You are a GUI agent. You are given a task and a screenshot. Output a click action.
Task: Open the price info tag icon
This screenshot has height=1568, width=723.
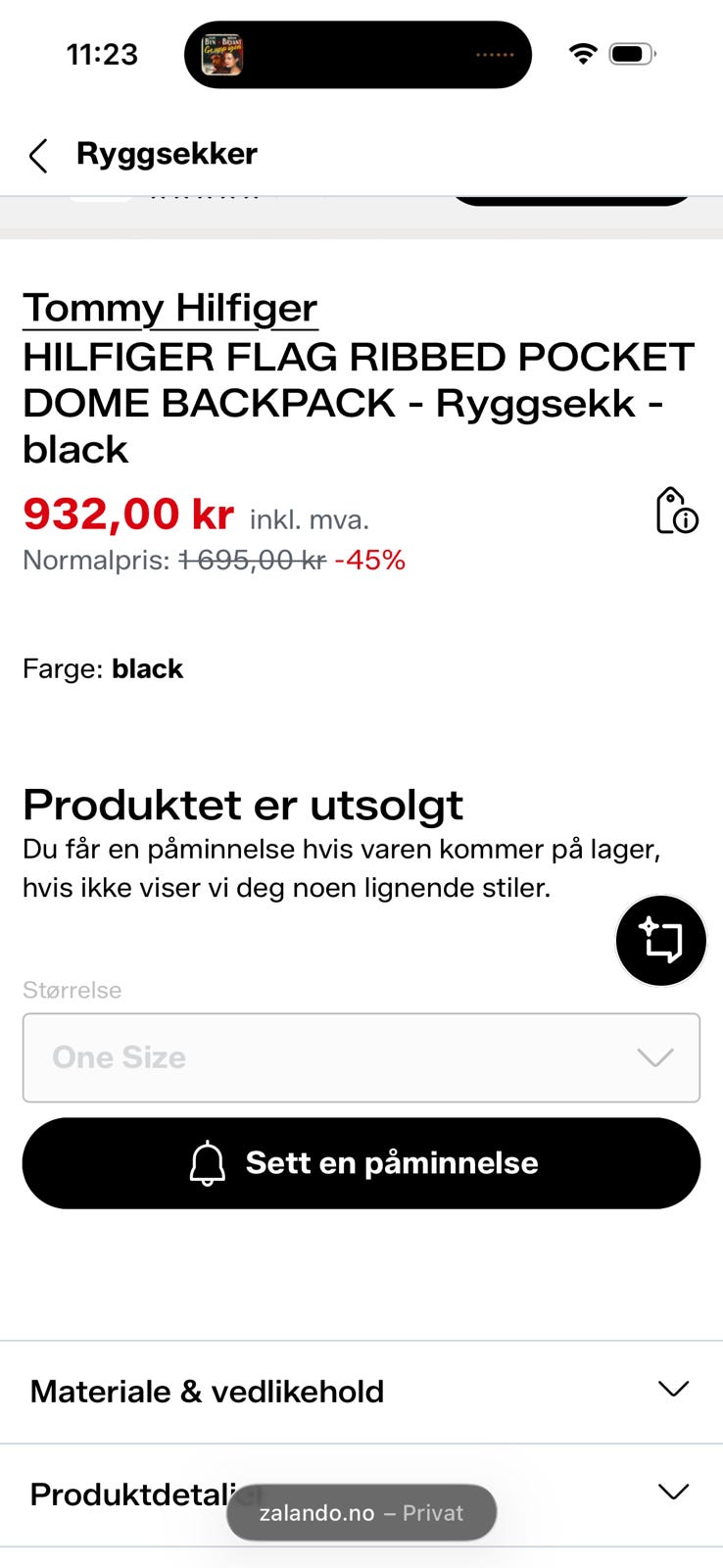676,511
